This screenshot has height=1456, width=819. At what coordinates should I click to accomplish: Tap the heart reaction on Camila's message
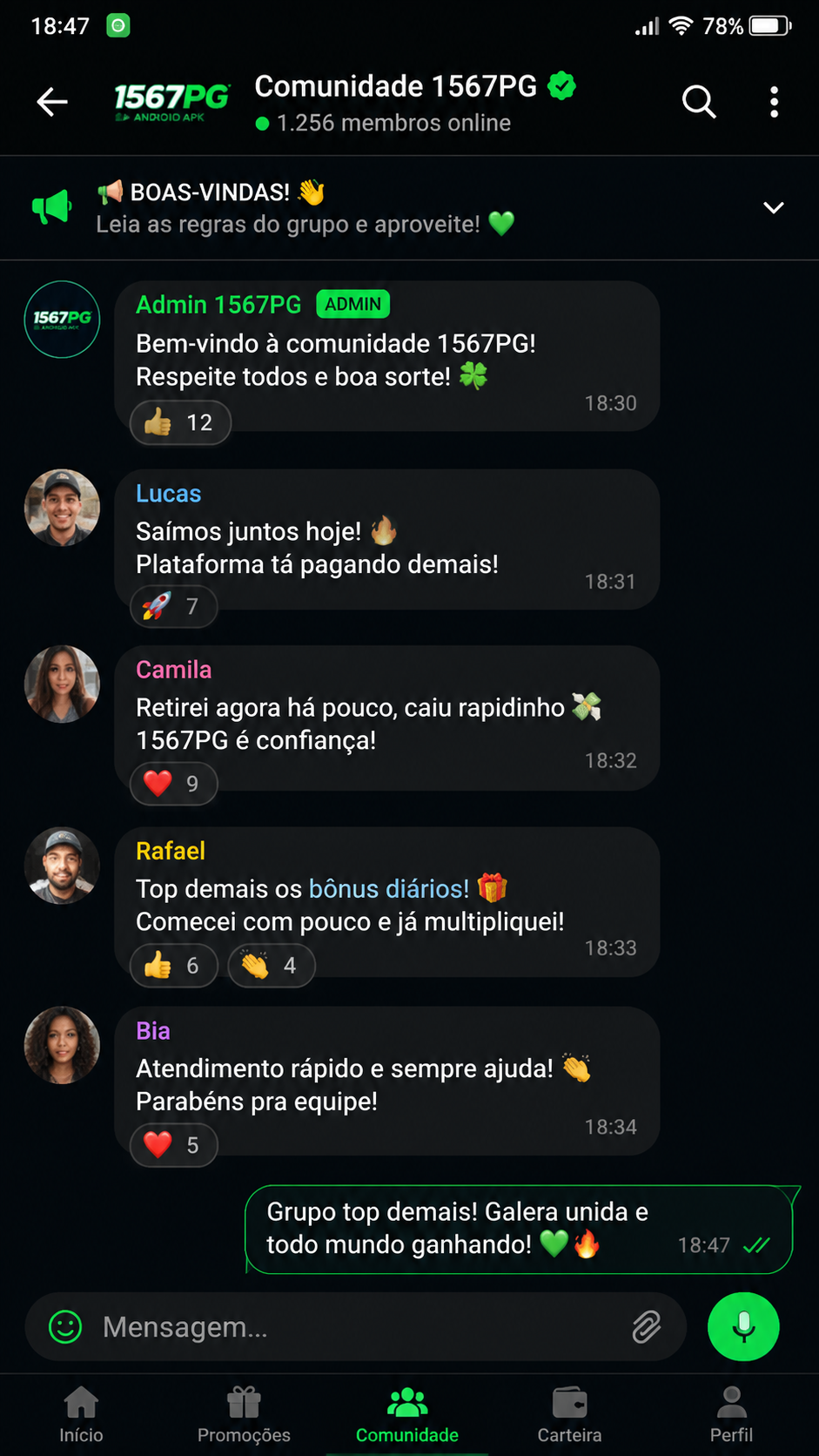(173, 784)
